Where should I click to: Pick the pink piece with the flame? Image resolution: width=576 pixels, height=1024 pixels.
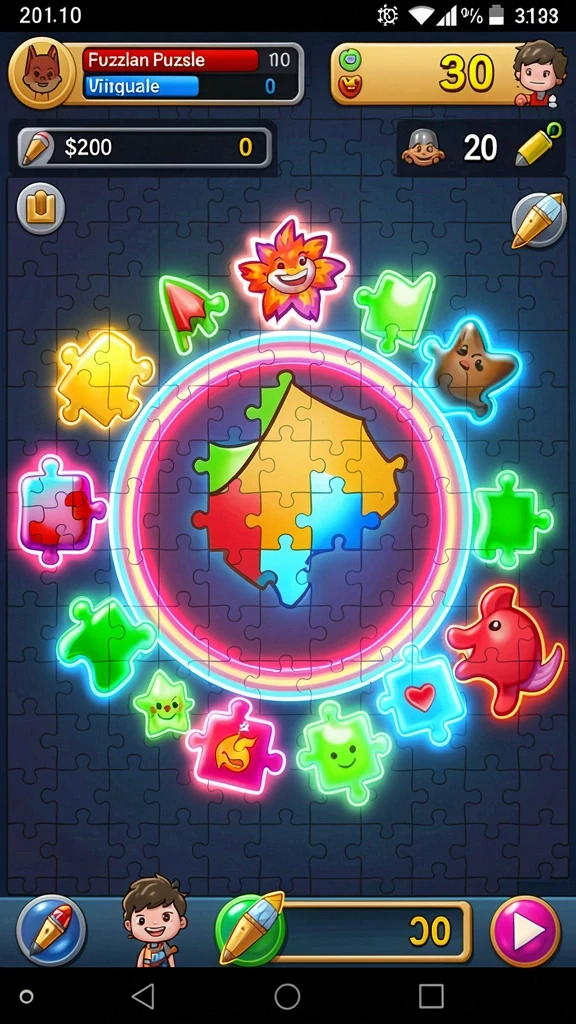click(x=236, y=746)
